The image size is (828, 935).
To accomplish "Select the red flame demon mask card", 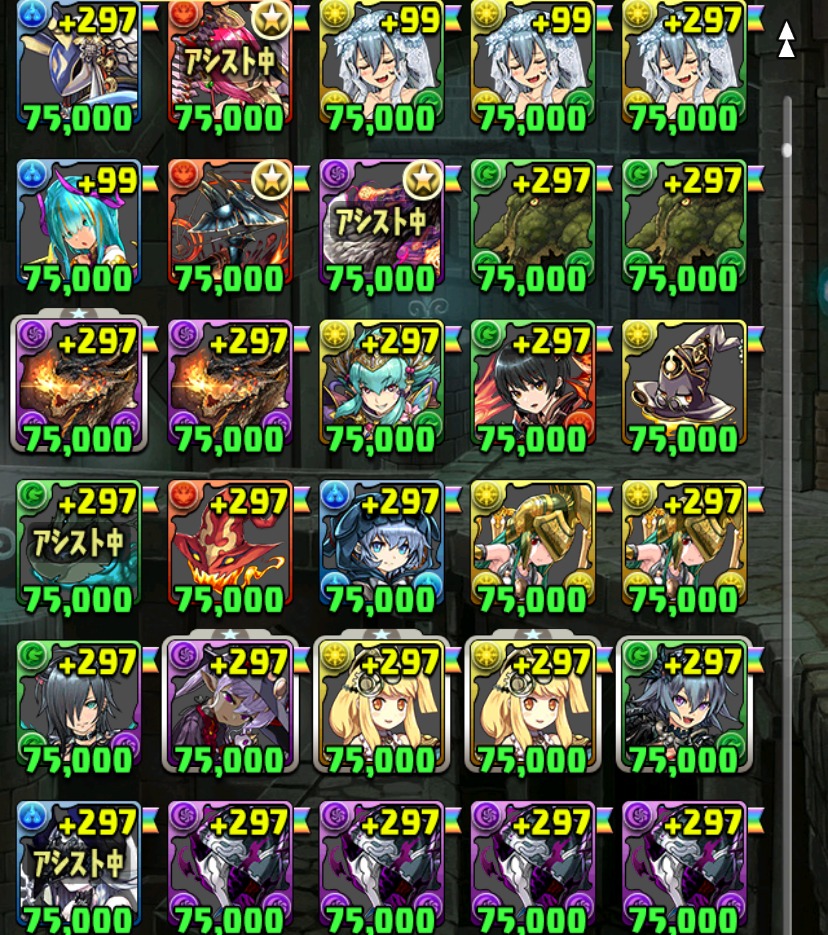I will tap(231, 545).
